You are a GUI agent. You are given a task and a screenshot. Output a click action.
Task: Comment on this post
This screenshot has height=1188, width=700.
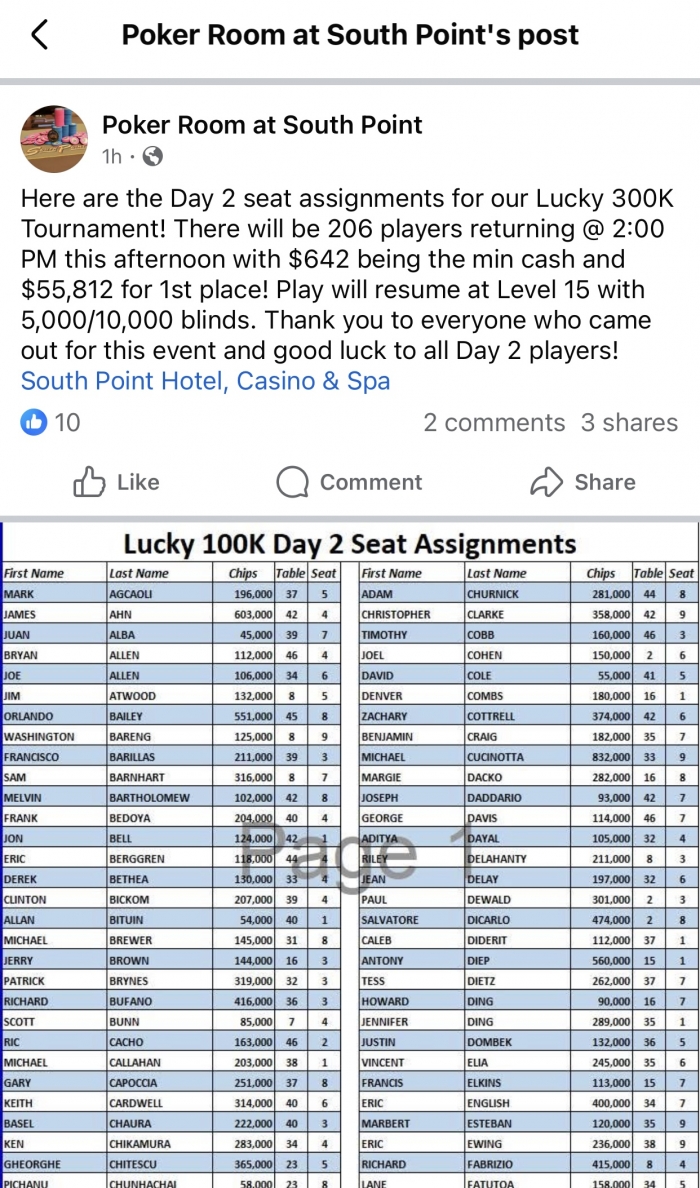click(x=348, y=483)
